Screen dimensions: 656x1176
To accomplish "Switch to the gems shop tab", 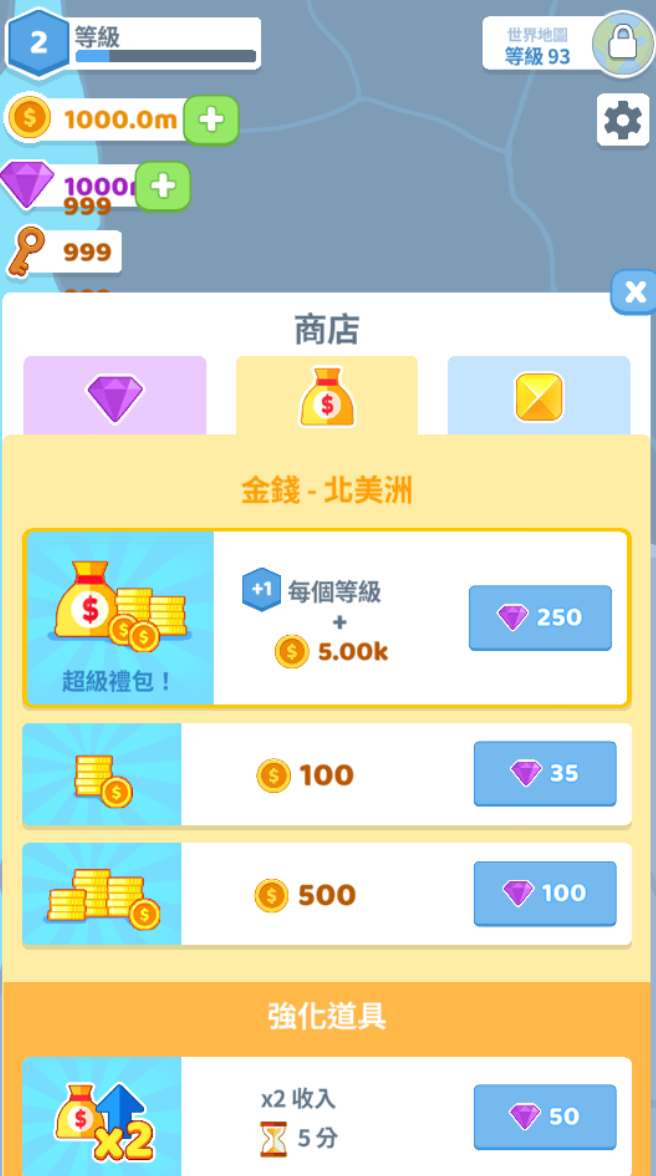I will coord(115,397).
